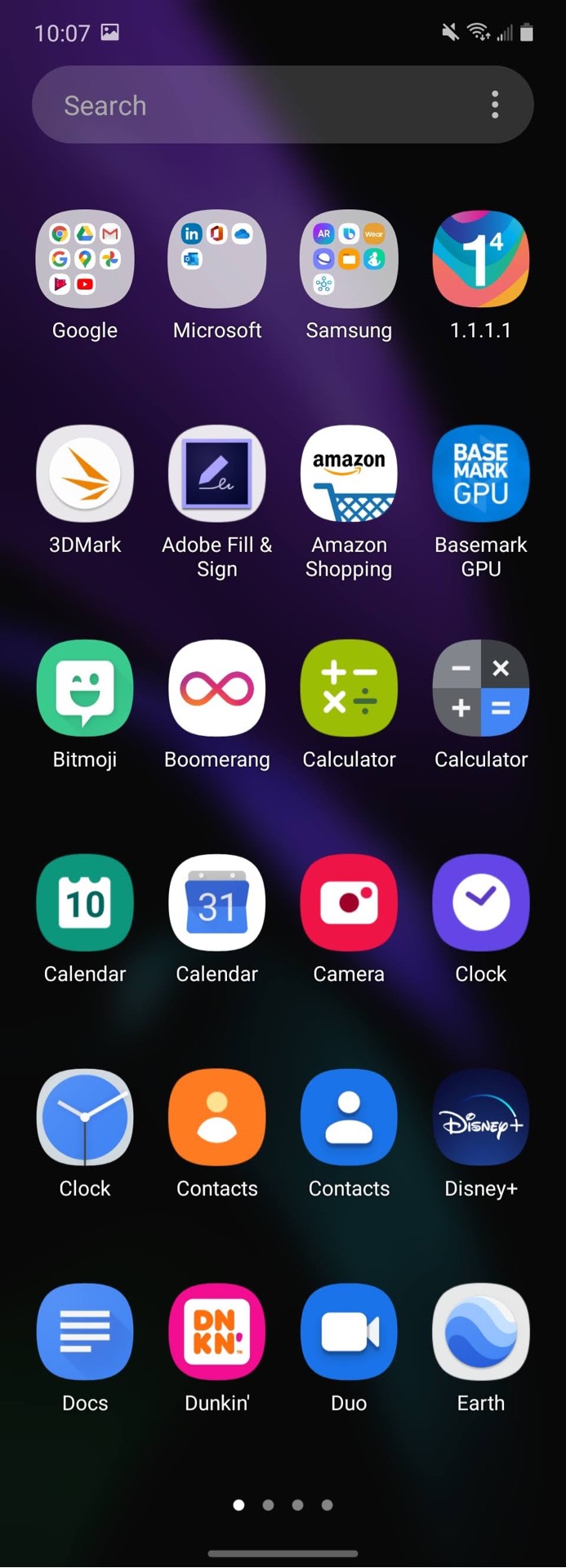Launch Basemark GPU
Screen dimensions: 566x1568
point(481,474)
